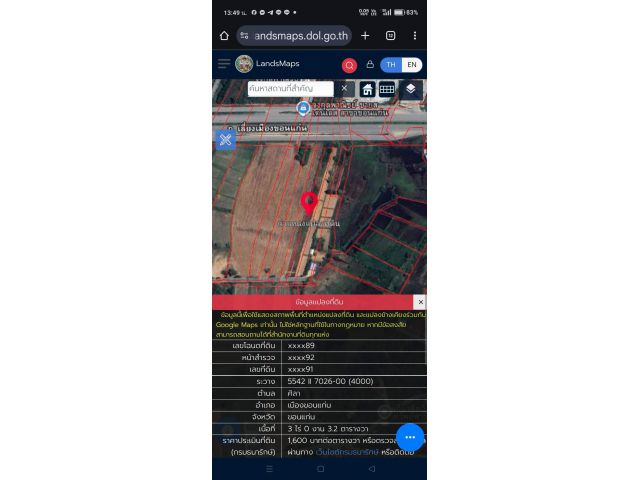
Task: Switch language to EN
Action: [411, 64]
